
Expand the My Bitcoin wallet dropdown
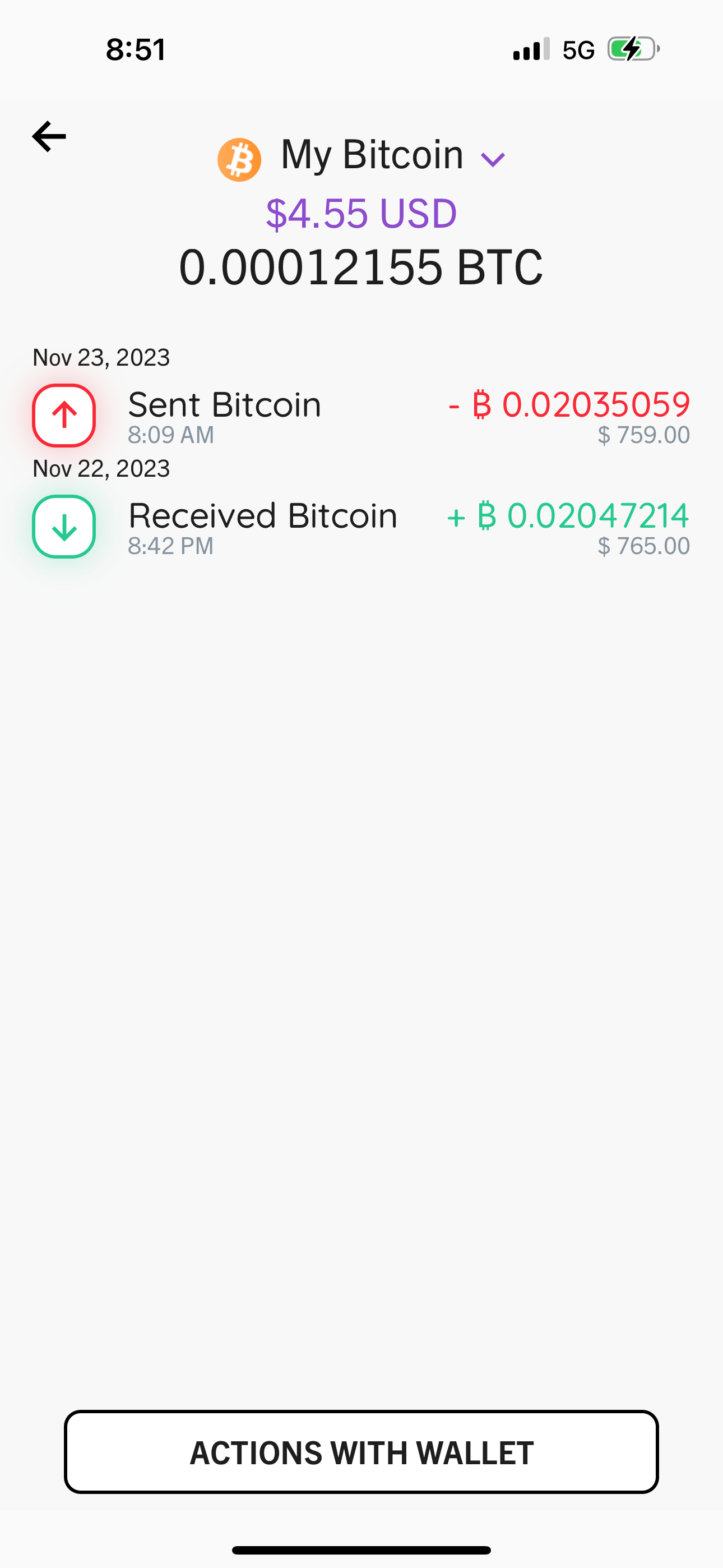[492, 159]
